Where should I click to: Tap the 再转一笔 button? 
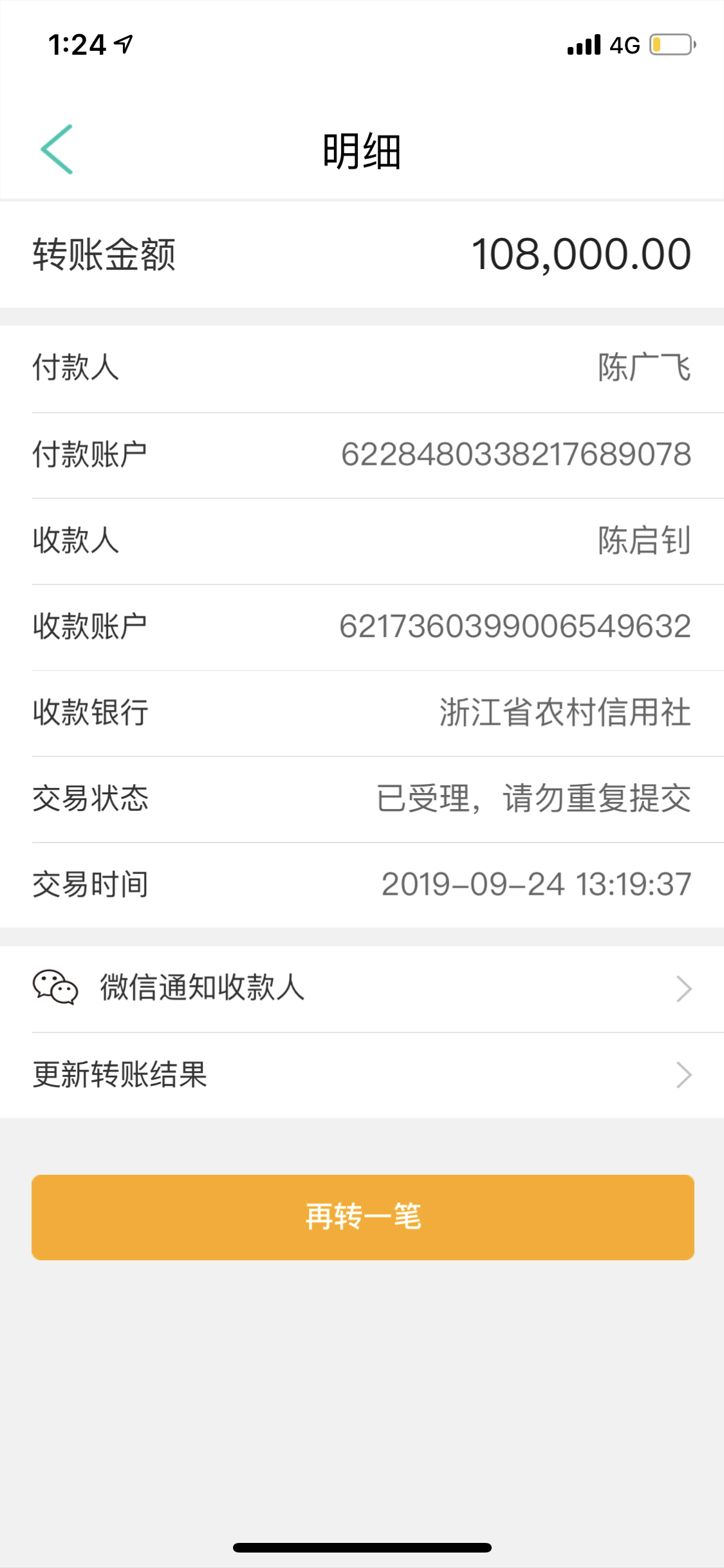coord(363,1217)
